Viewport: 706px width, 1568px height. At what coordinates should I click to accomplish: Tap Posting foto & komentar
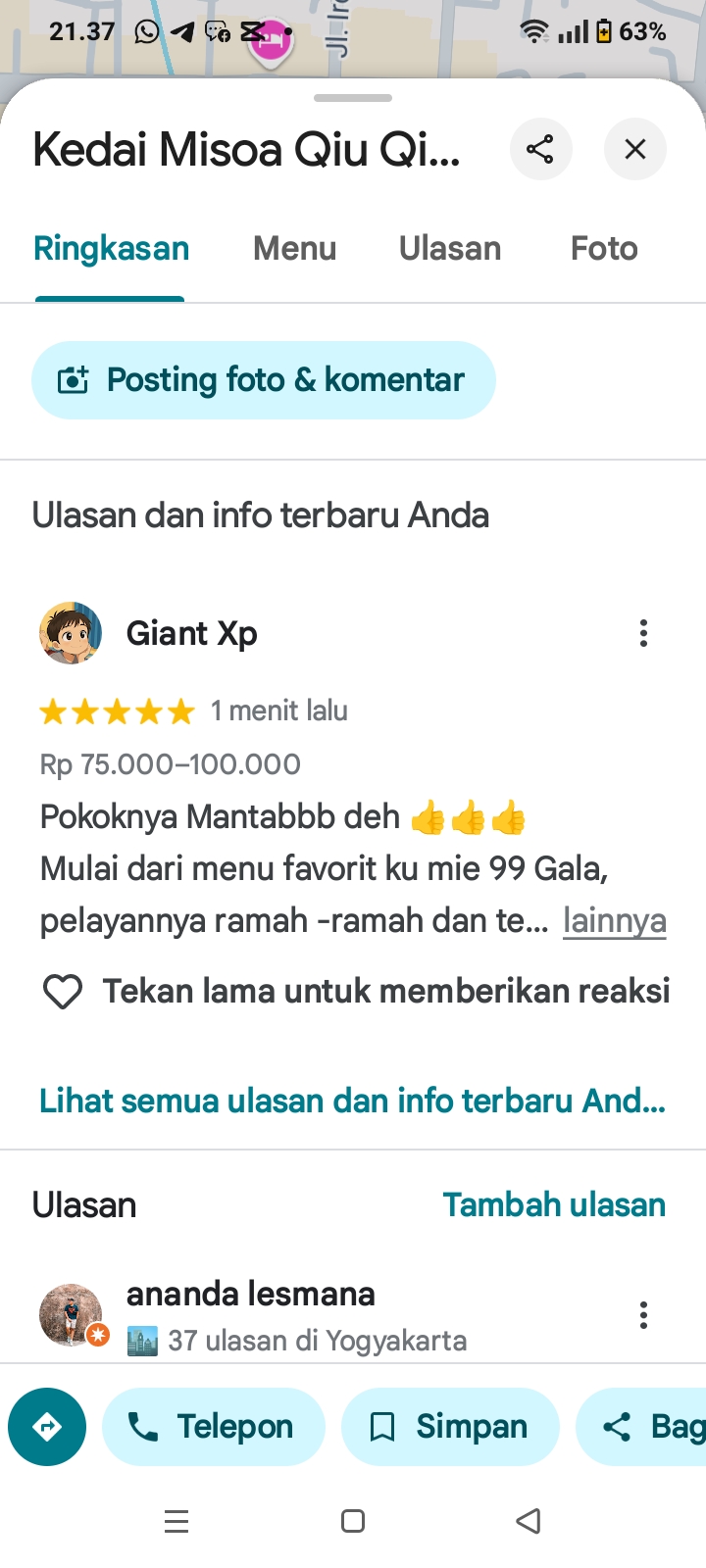[264, 380]
